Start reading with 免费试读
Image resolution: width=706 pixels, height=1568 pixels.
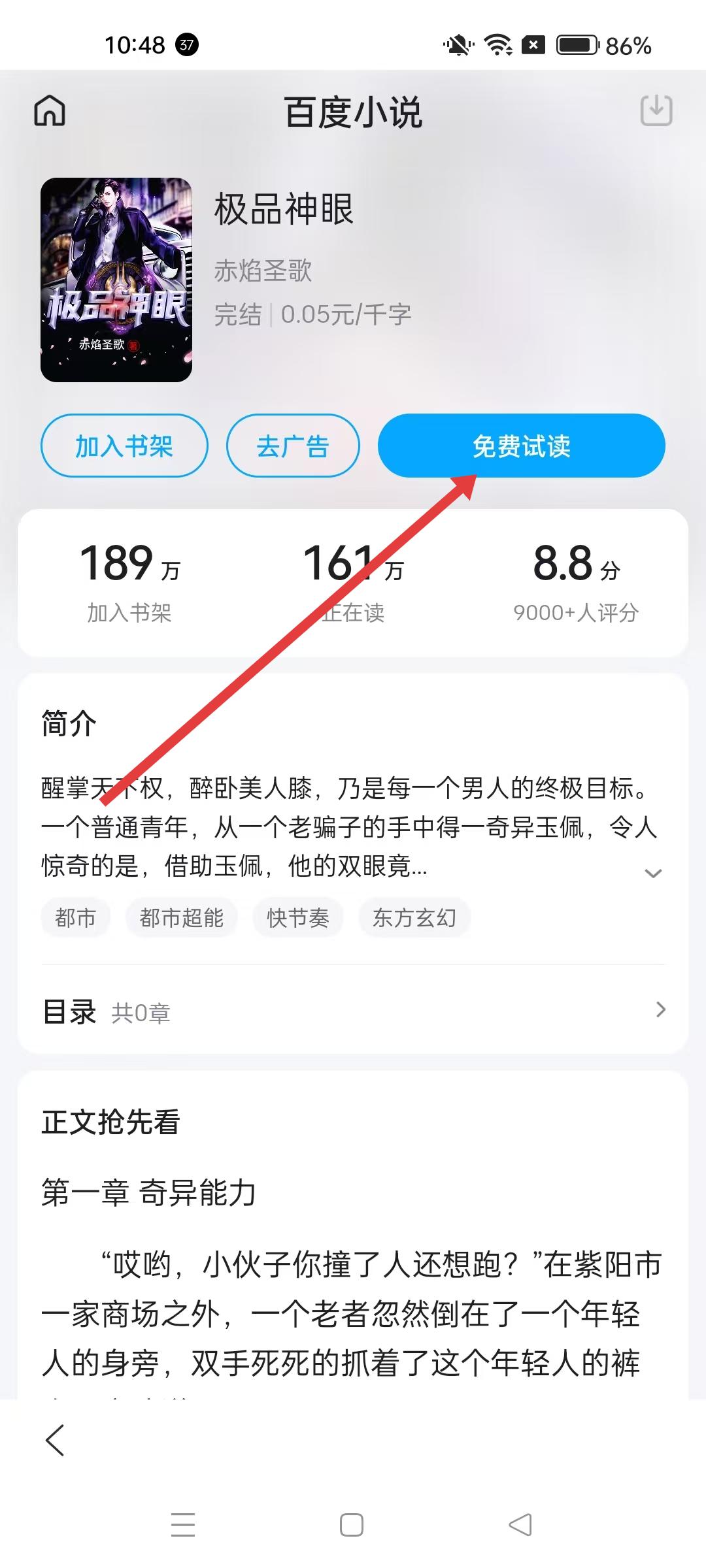point(521,446)
